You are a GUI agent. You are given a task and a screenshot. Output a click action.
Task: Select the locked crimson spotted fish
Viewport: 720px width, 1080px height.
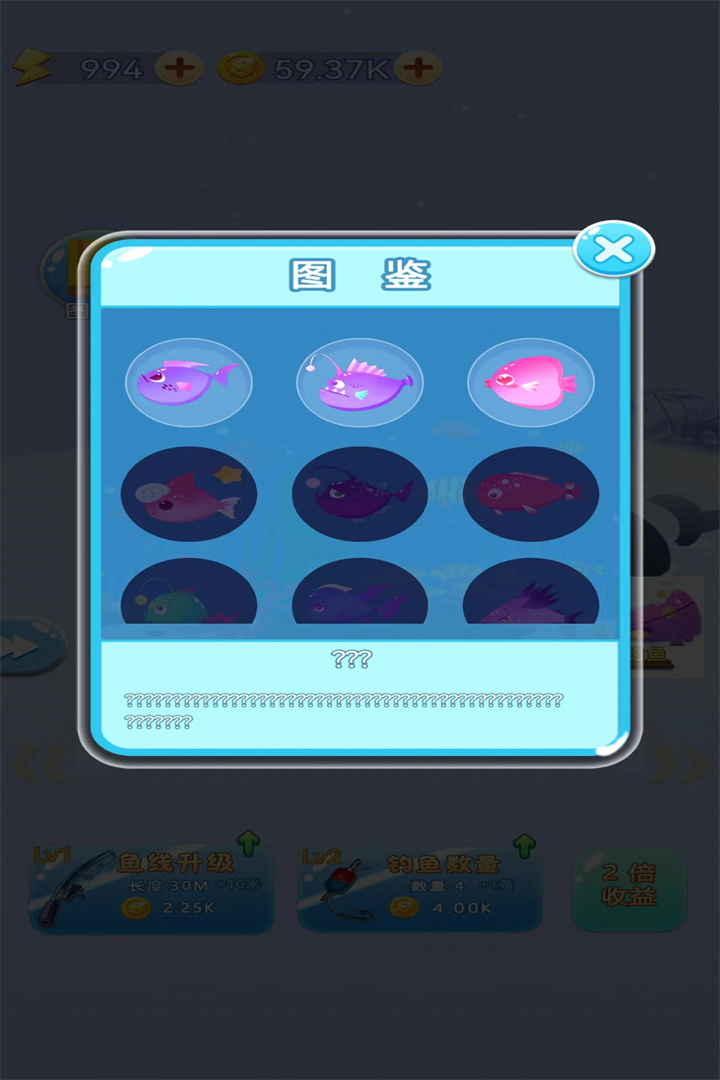[x=531, y=494]
